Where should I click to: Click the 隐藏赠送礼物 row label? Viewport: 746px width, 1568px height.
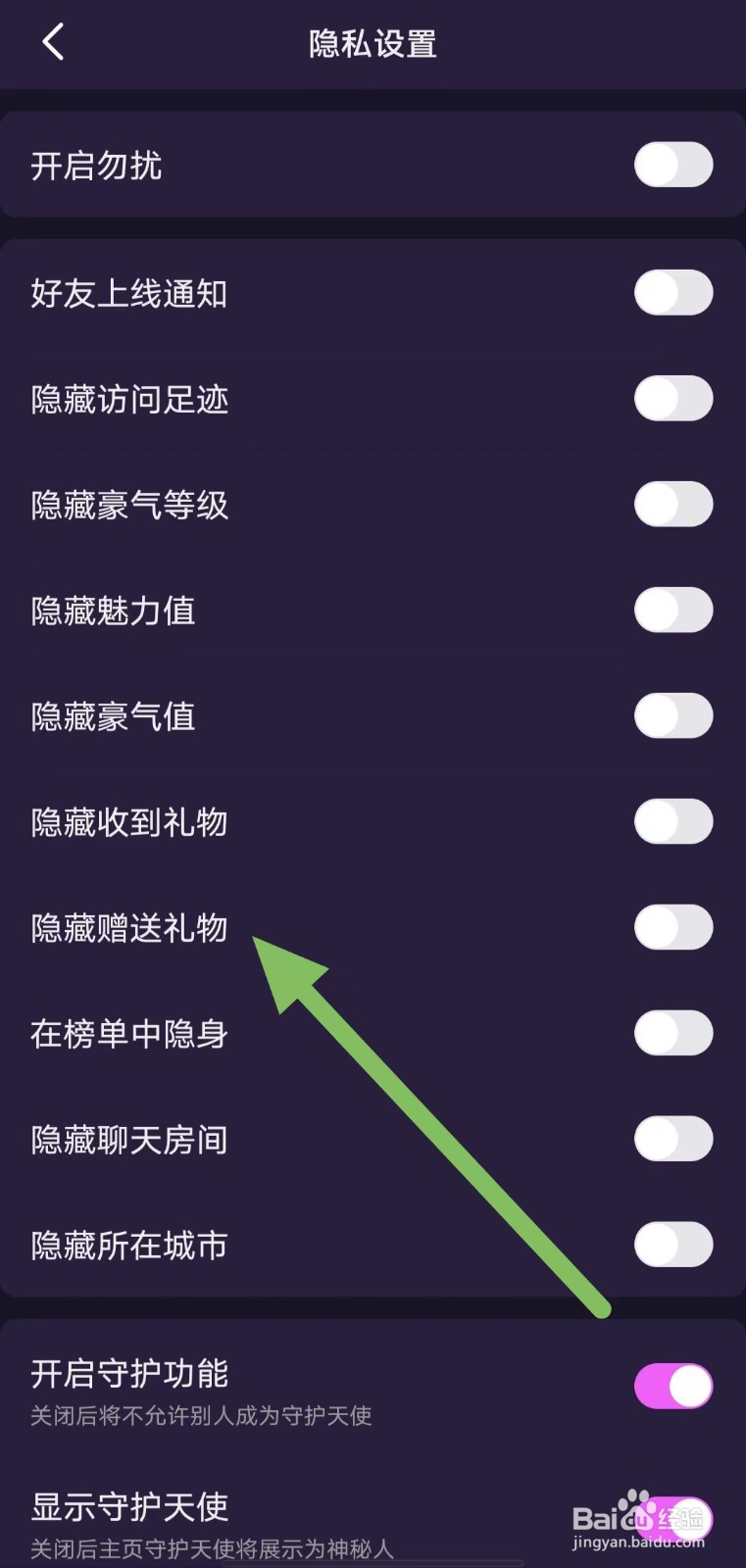[x=128, y=928]
